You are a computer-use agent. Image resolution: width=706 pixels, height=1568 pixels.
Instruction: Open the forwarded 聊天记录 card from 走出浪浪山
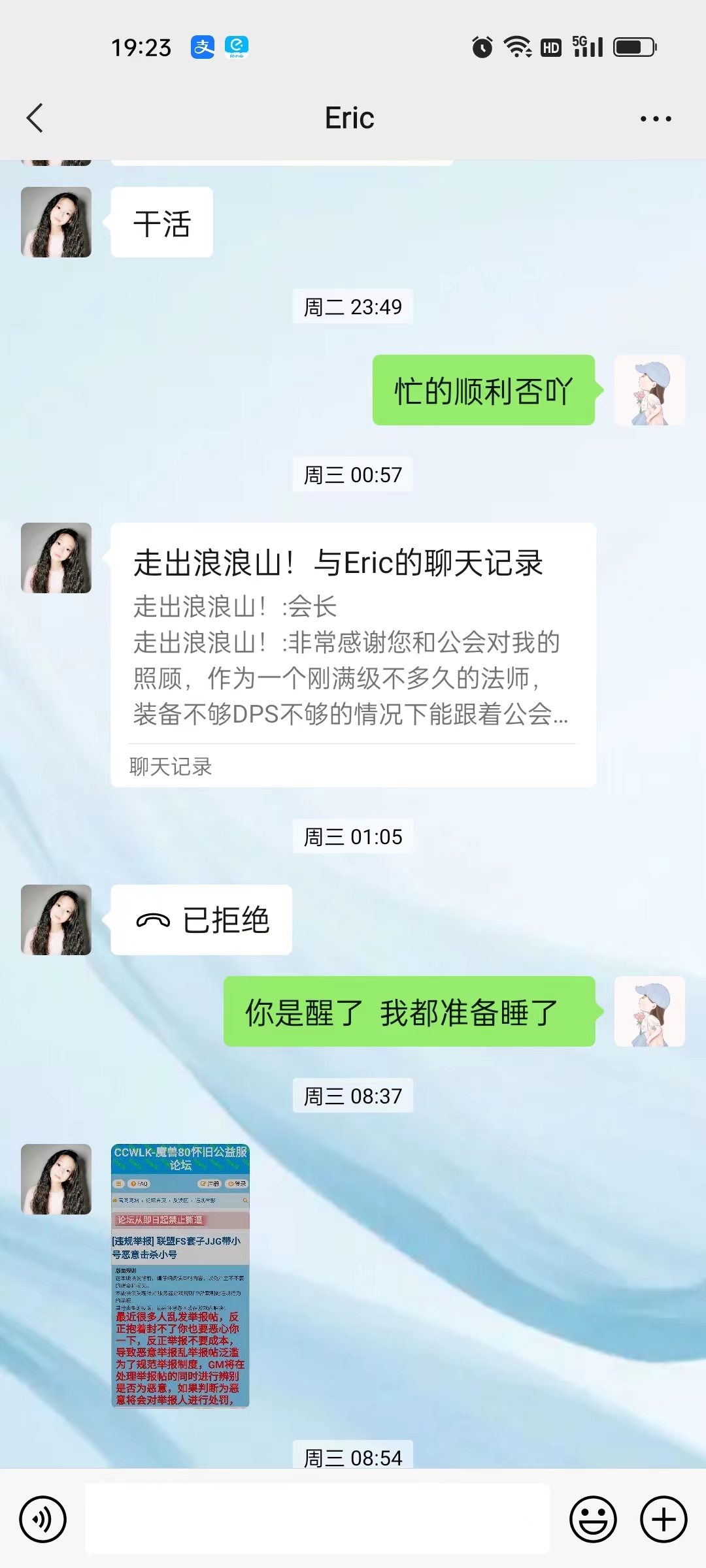(353, 655)
